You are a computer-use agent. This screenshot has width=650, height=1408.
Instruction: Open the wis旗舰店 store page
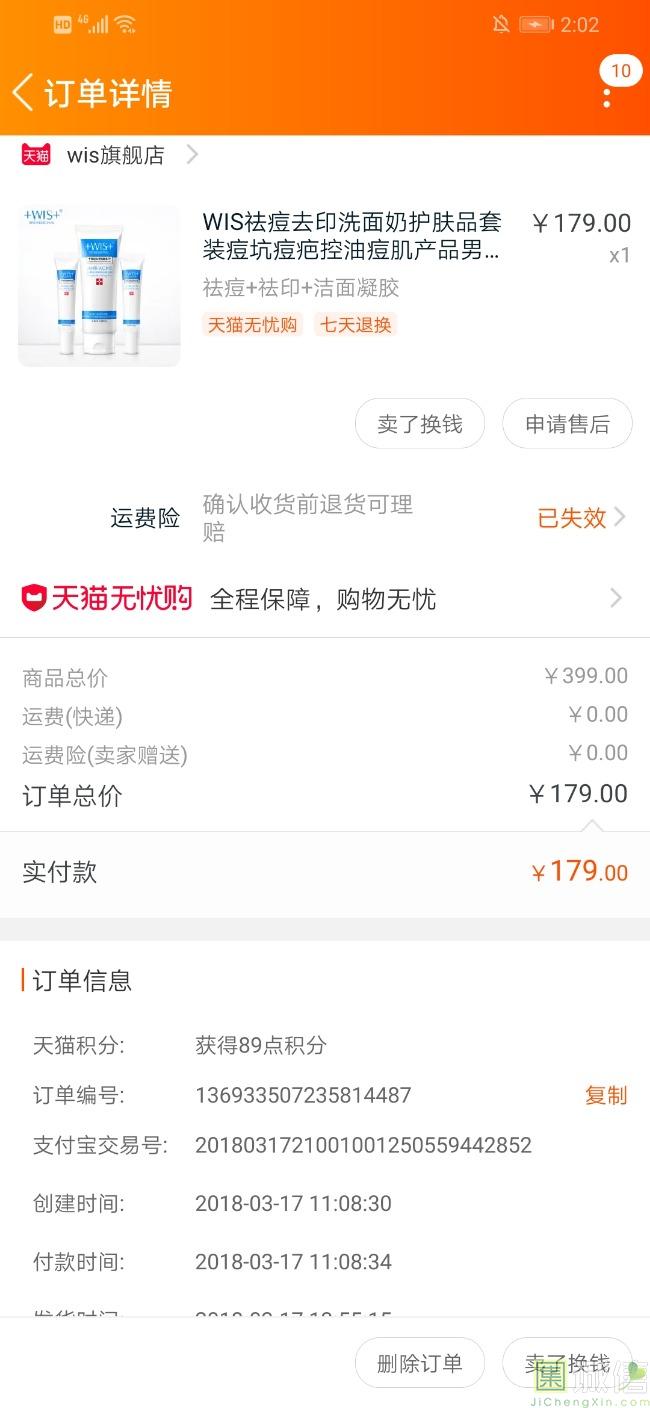[x=115, y=155]
